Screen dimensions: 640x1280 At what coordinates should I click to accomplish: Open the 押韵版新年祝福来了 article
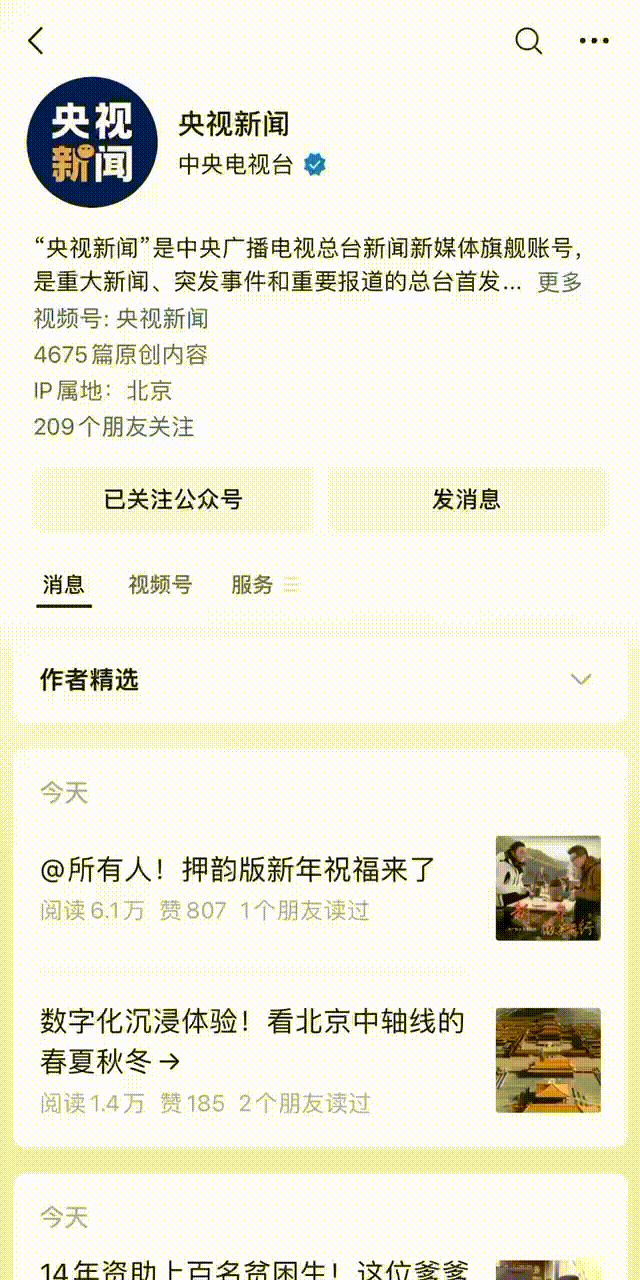coord(238,870)
